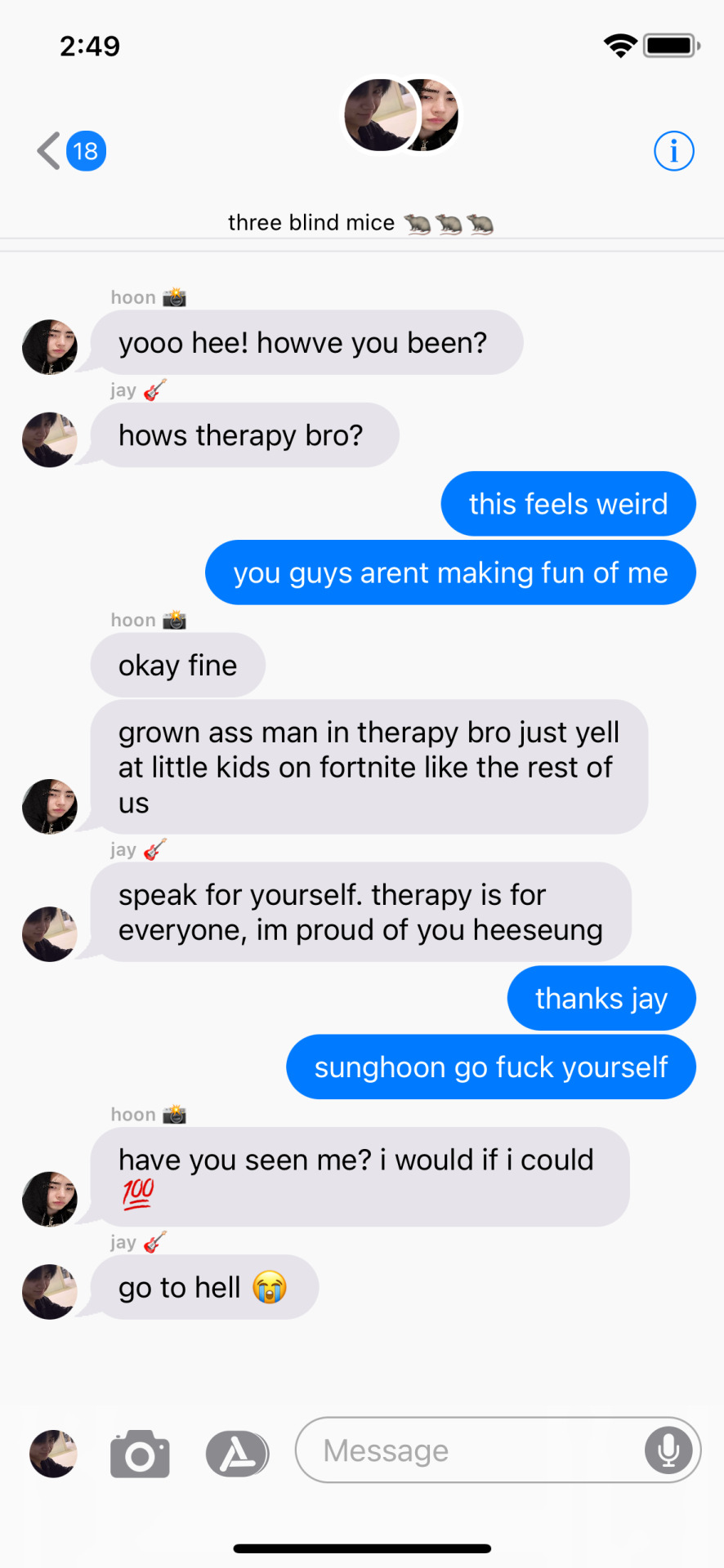This screenshot has width=724, height=1568.
Task: Start voice dictation with the microphone
Action: click(668, 1450)
